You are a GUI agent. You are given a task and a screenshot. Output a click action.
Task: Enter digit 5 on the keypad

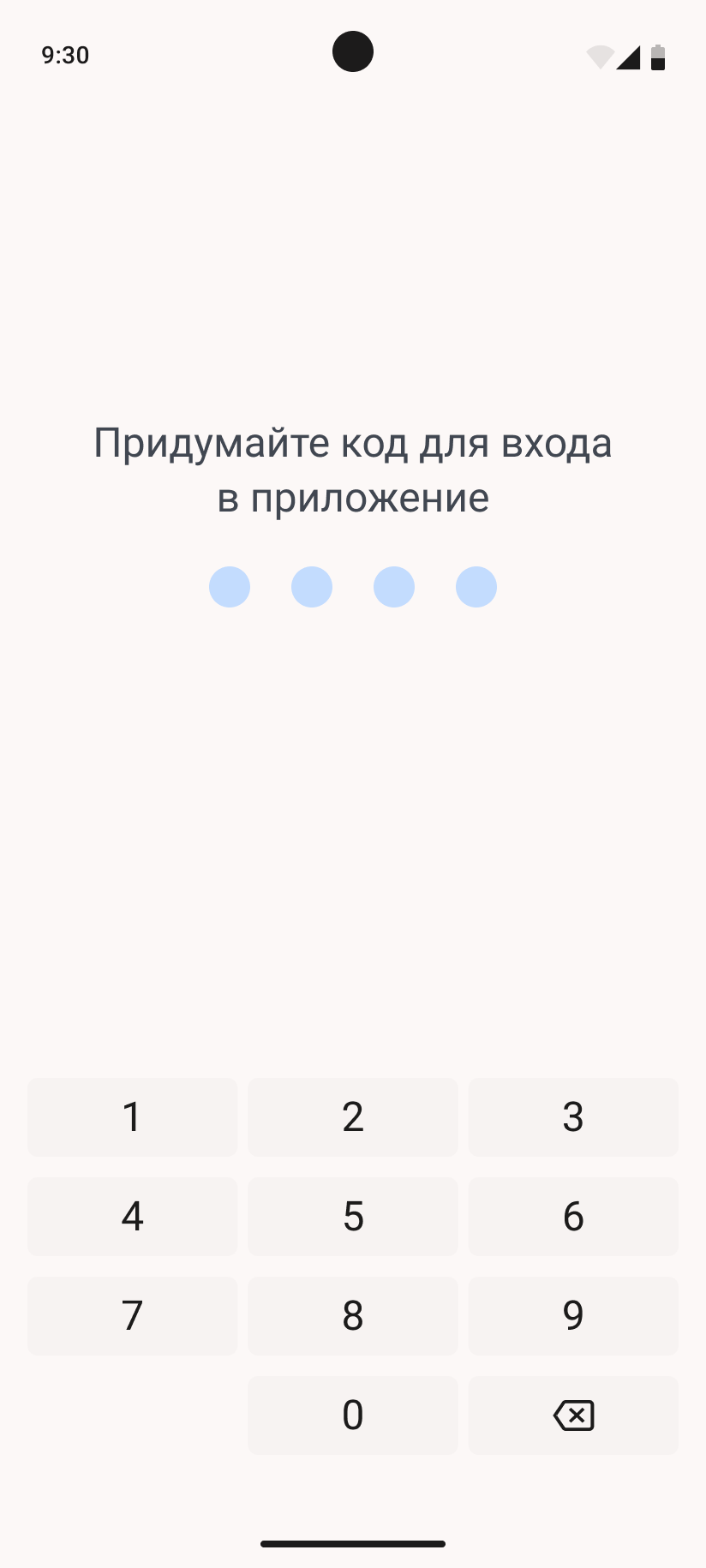click(x=352, y=1216)
